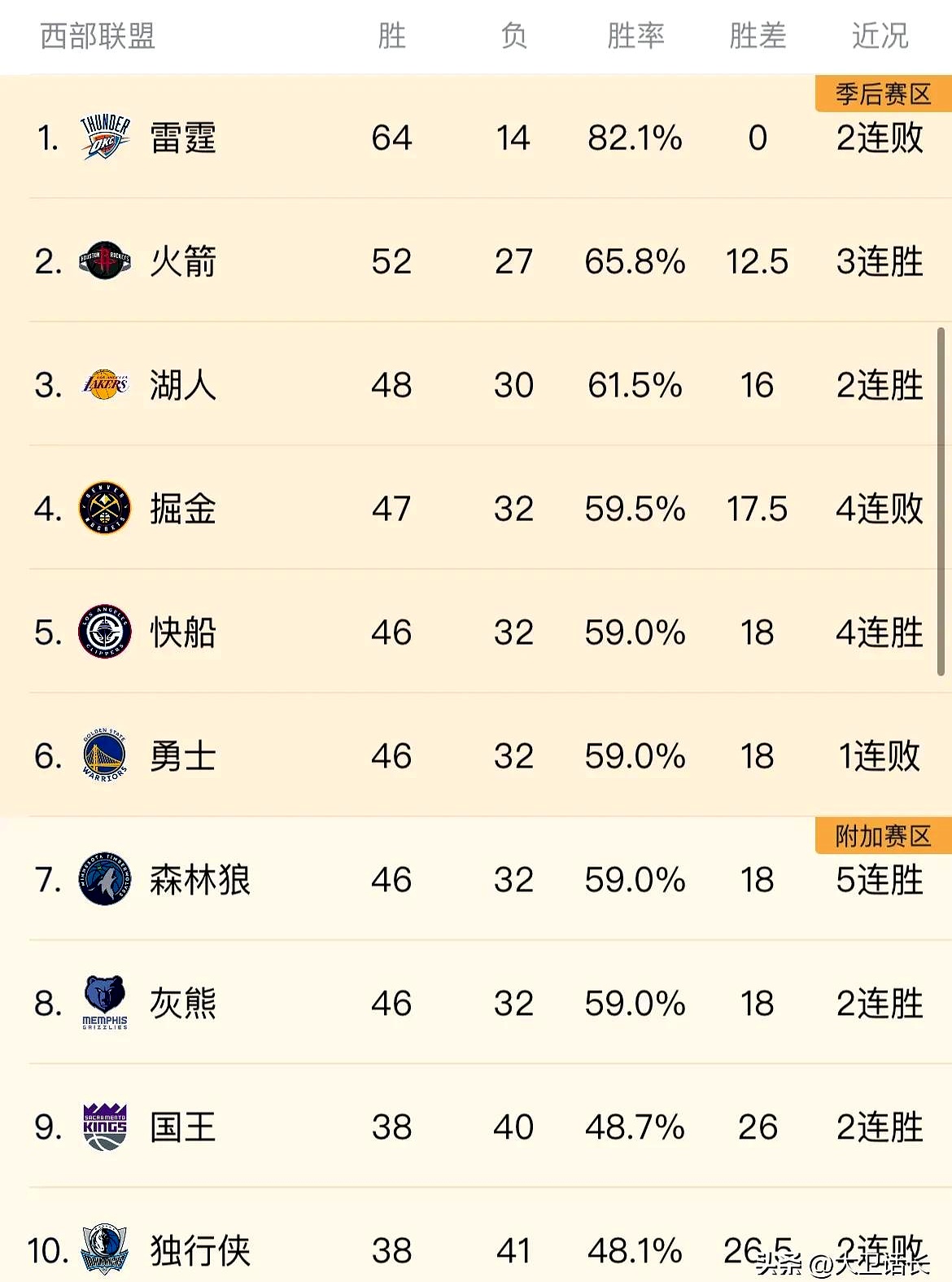Select the 灰熊 row in standings
The image size is (952, 1282).
coord(476,1004)
